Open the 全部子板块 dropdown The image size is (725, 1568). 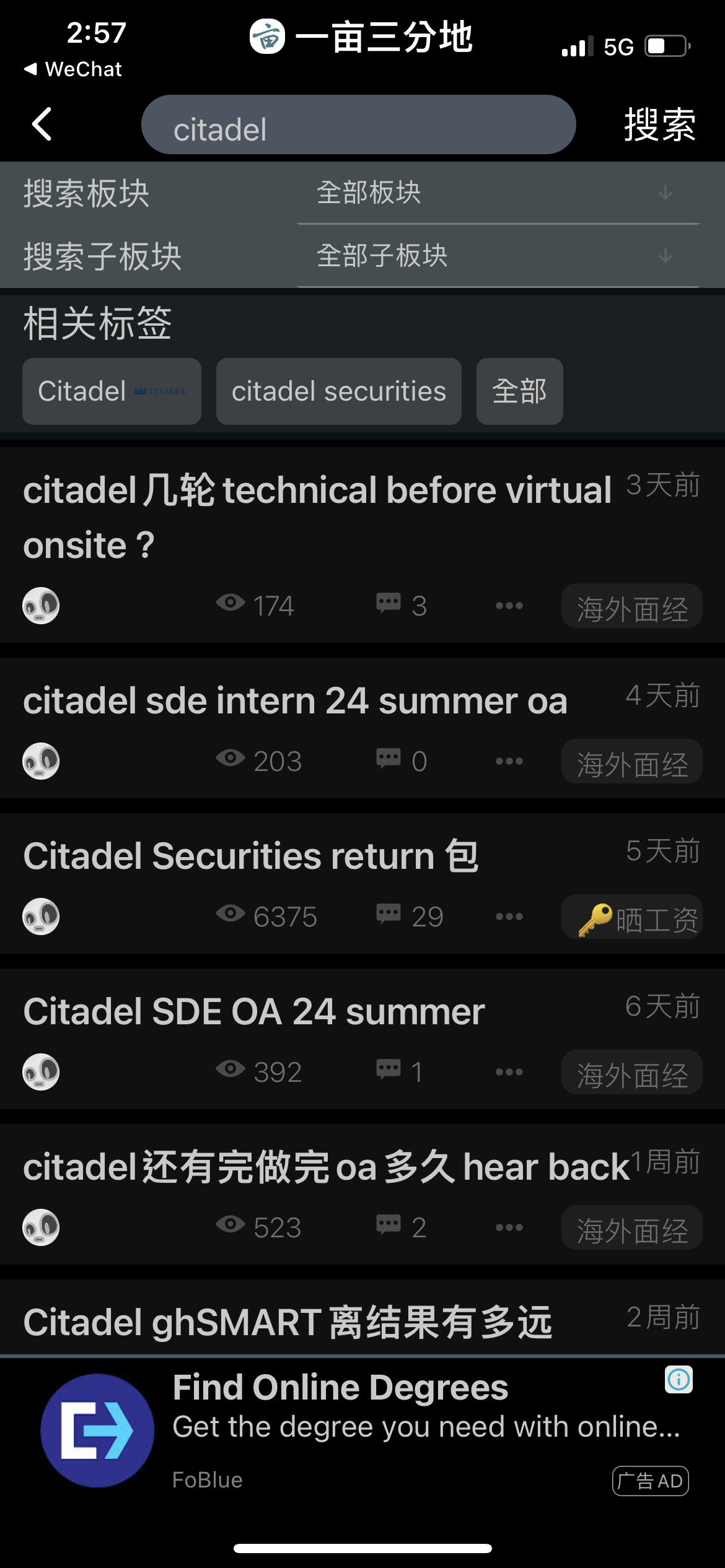(x=498, y=256)
